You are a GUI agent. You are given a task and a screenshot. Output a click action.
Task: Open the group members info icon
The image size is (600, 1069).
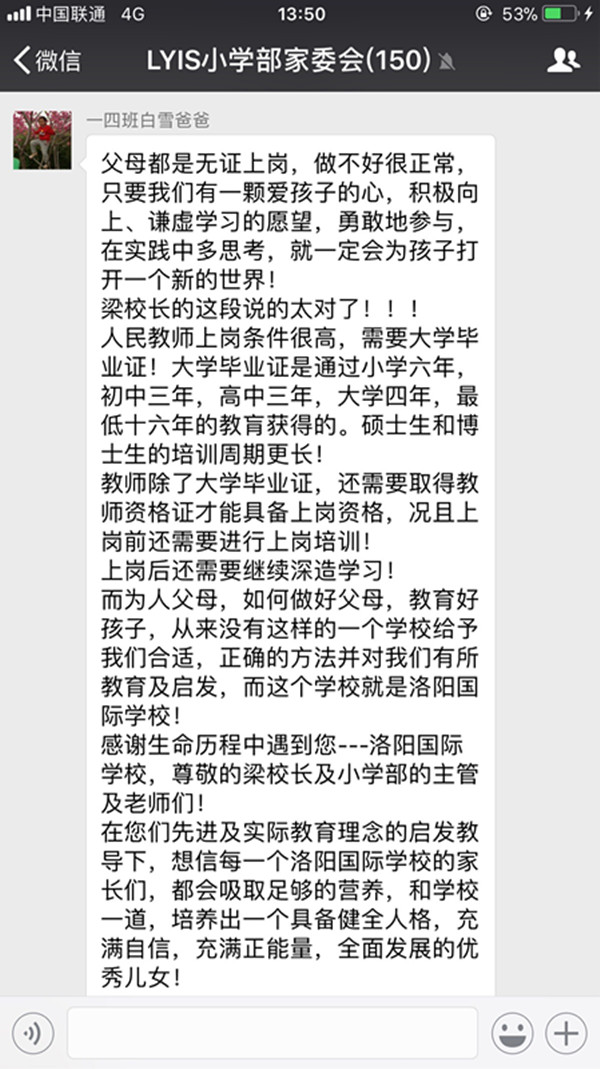tap(563, 61)
